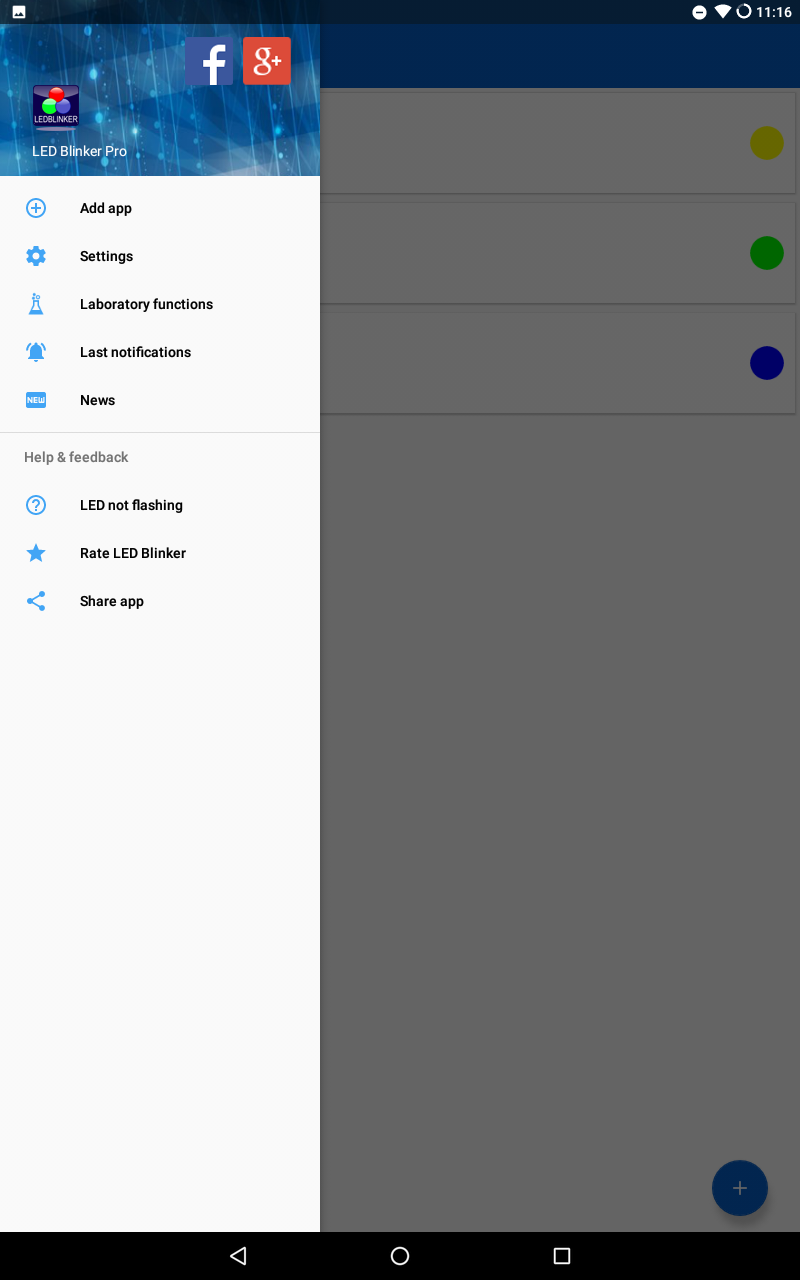Screen dimensions: 800x1280
Task: Open Laboratory functions
Action: pyautogui.click(x=146, y=304)
